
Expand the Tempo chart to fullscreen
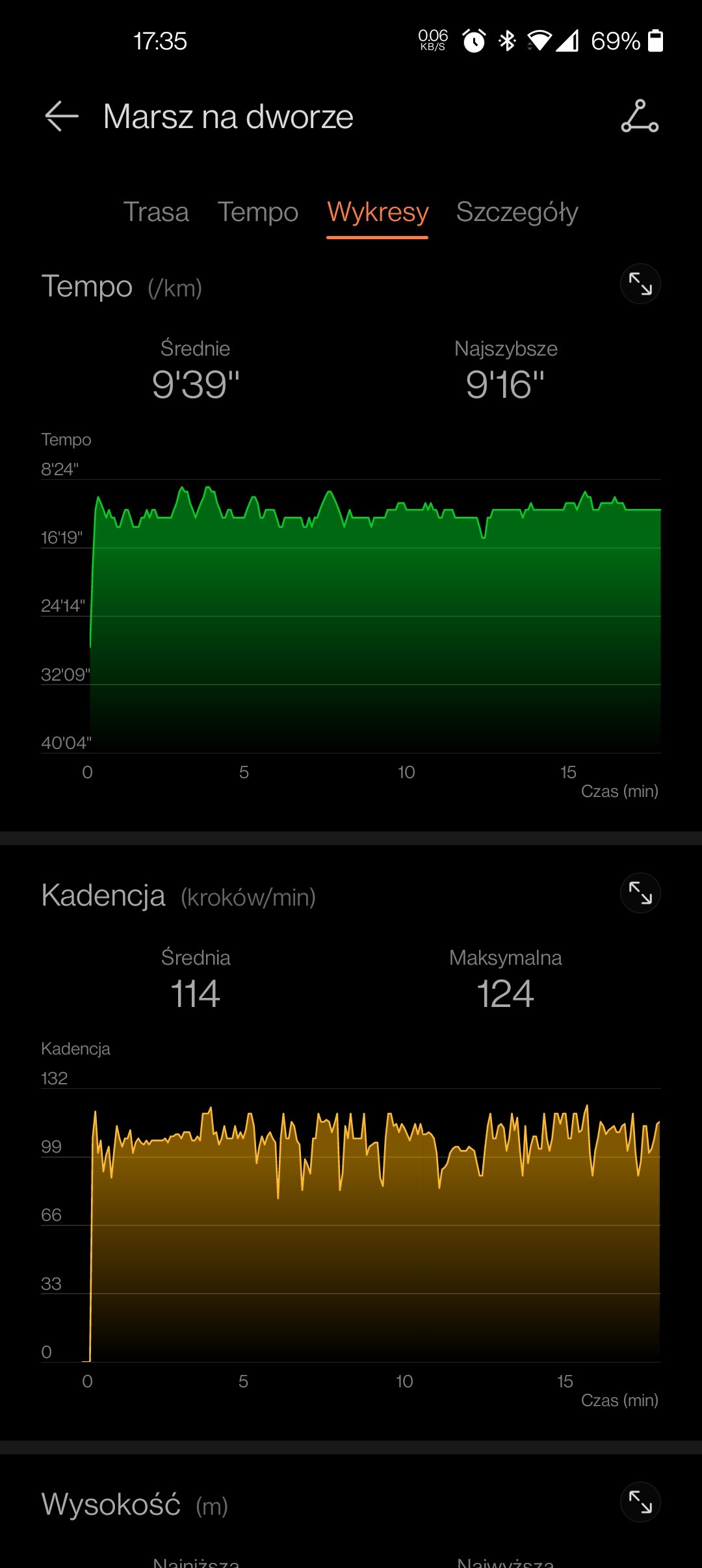pyautogui.click(x=640, y=284)
